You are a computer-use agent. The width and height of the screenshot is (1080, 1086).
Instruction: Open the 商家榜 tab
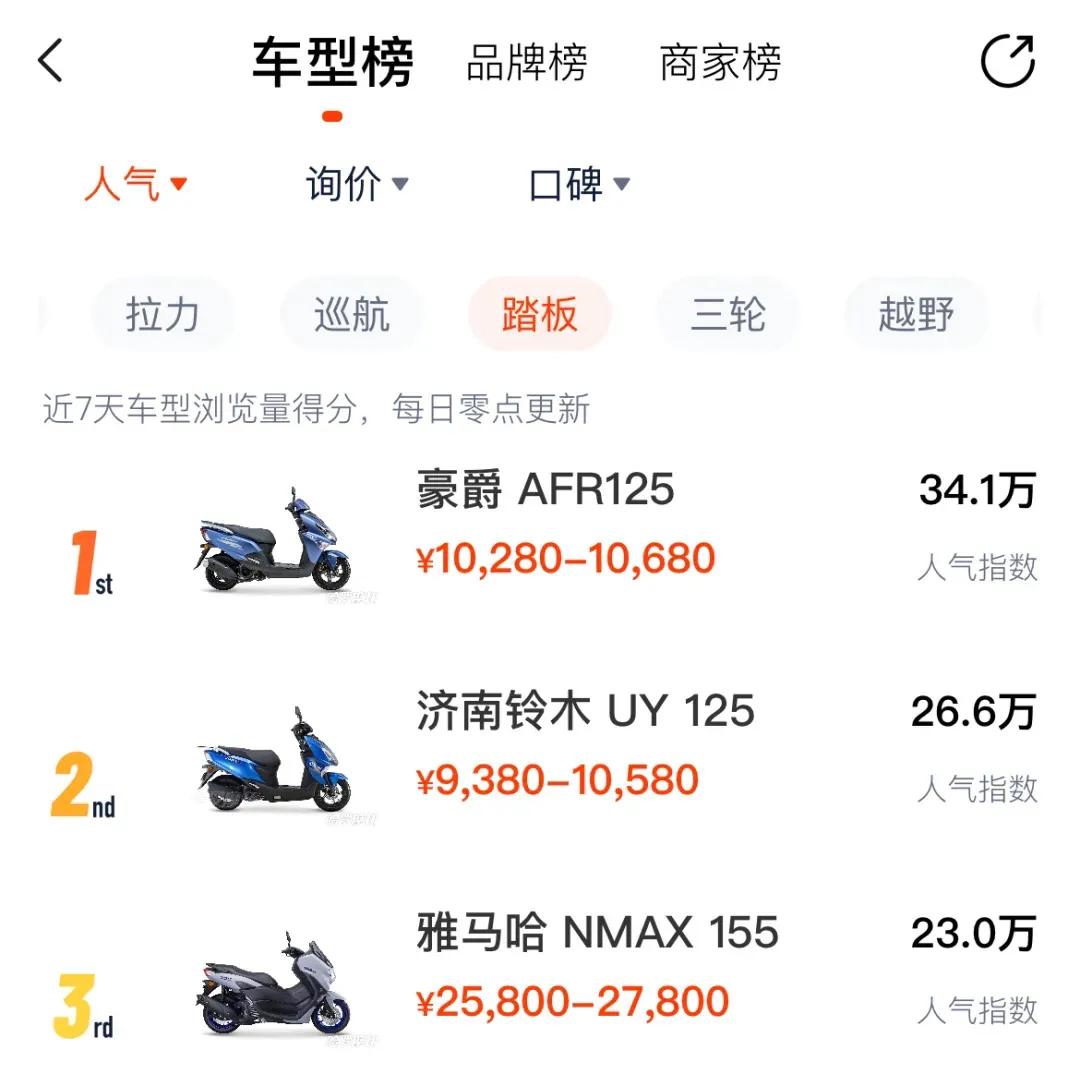pos(720,62)
